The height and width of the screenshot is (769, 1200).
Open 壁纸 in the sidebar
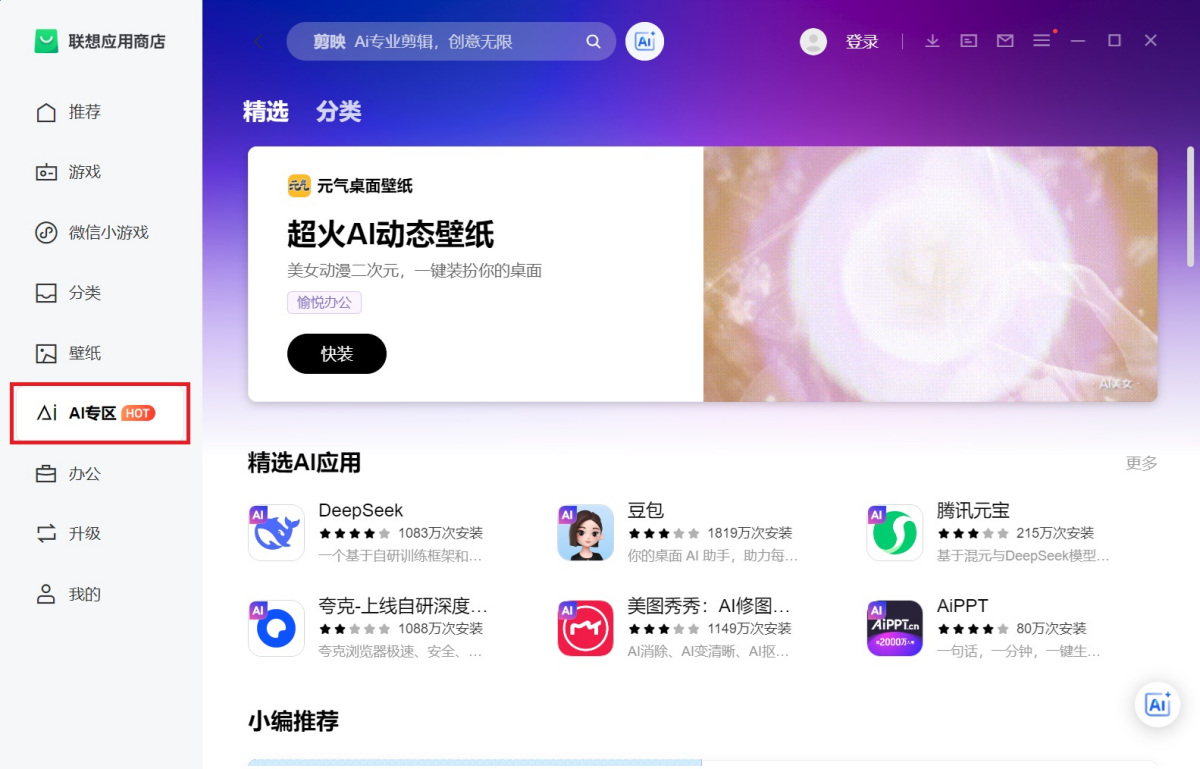[85, 354]
